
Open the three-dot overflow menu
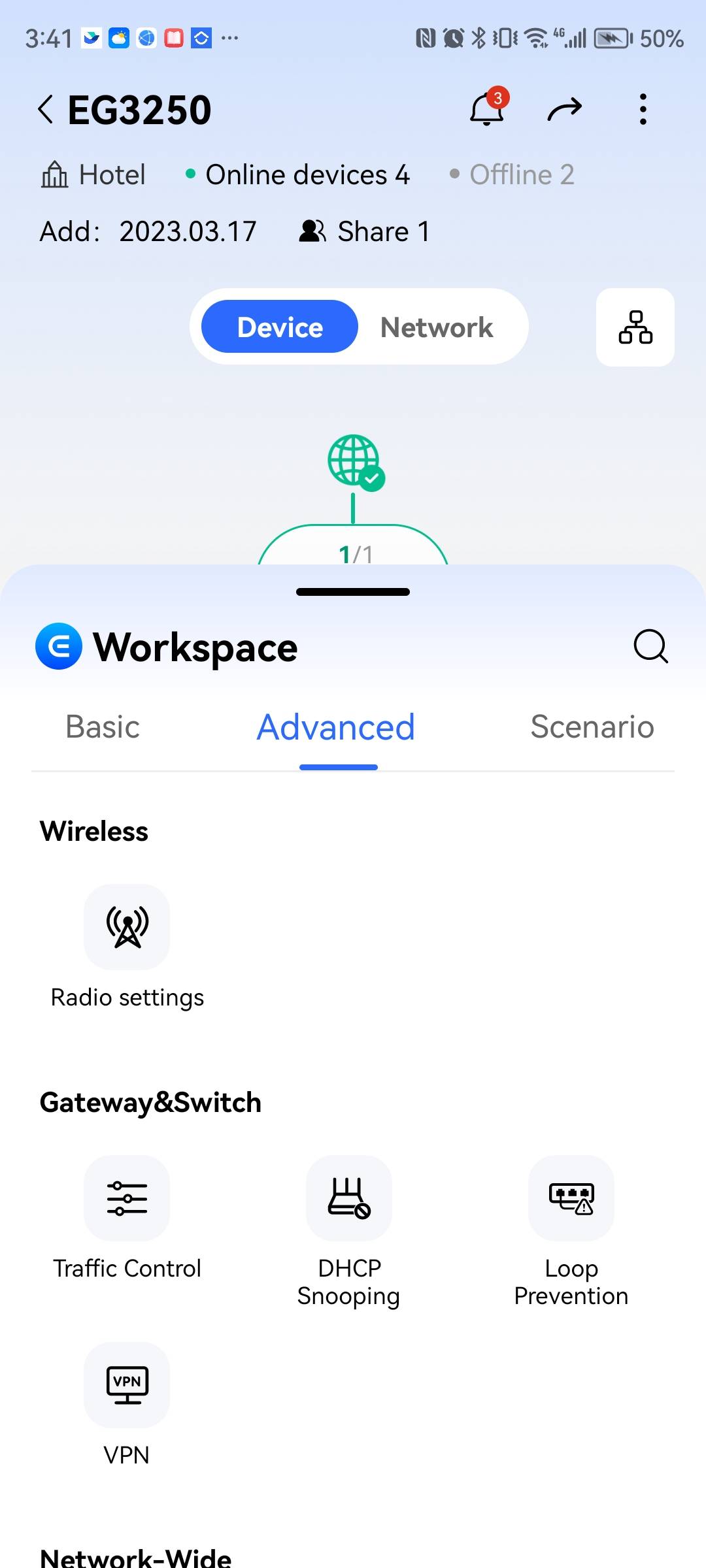643,109
